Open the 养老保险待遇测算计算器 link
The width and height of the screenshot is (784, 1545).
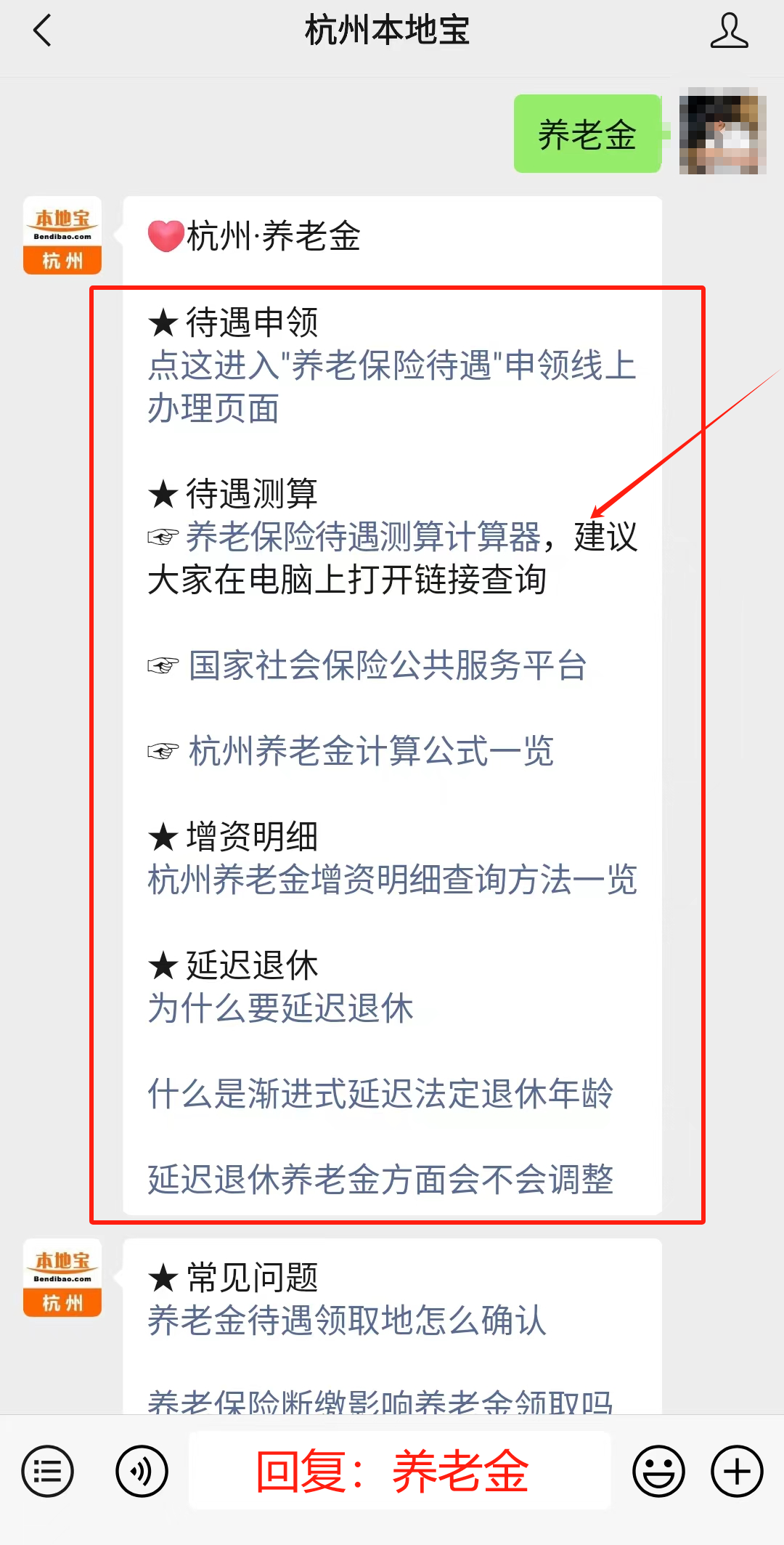(x=363, y=537)
